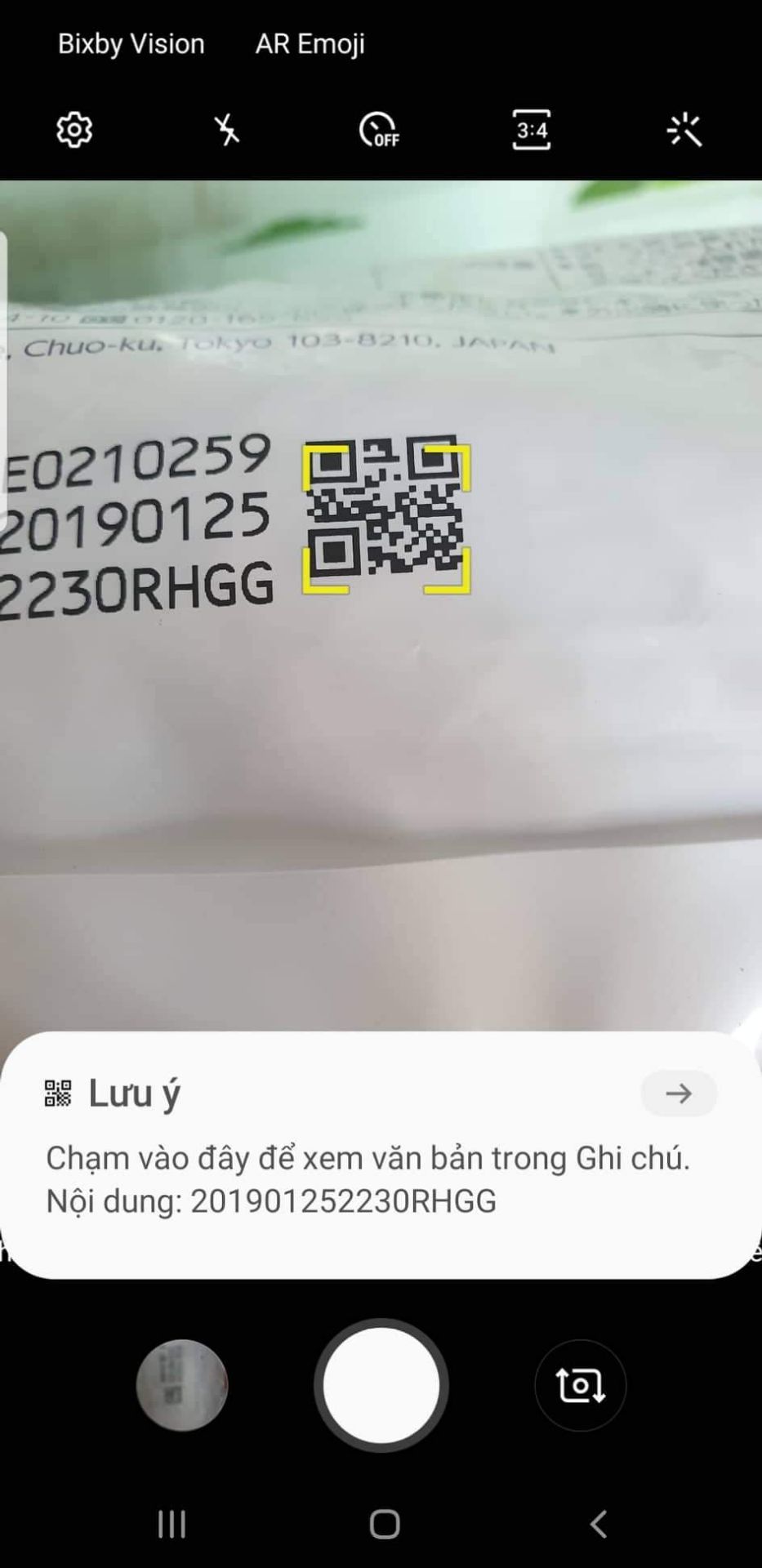
Task: Tap the arrow on the Lưu ý card
Action: coord(678,1094)
